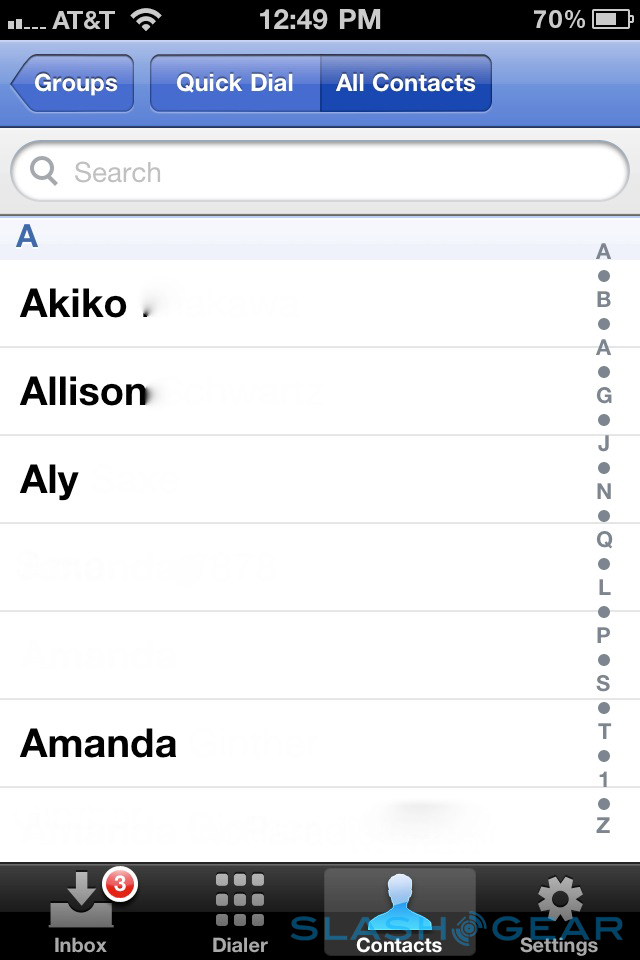
Task: Open the Settings tab
Action: pyautogui.click(x=559, y=912)
